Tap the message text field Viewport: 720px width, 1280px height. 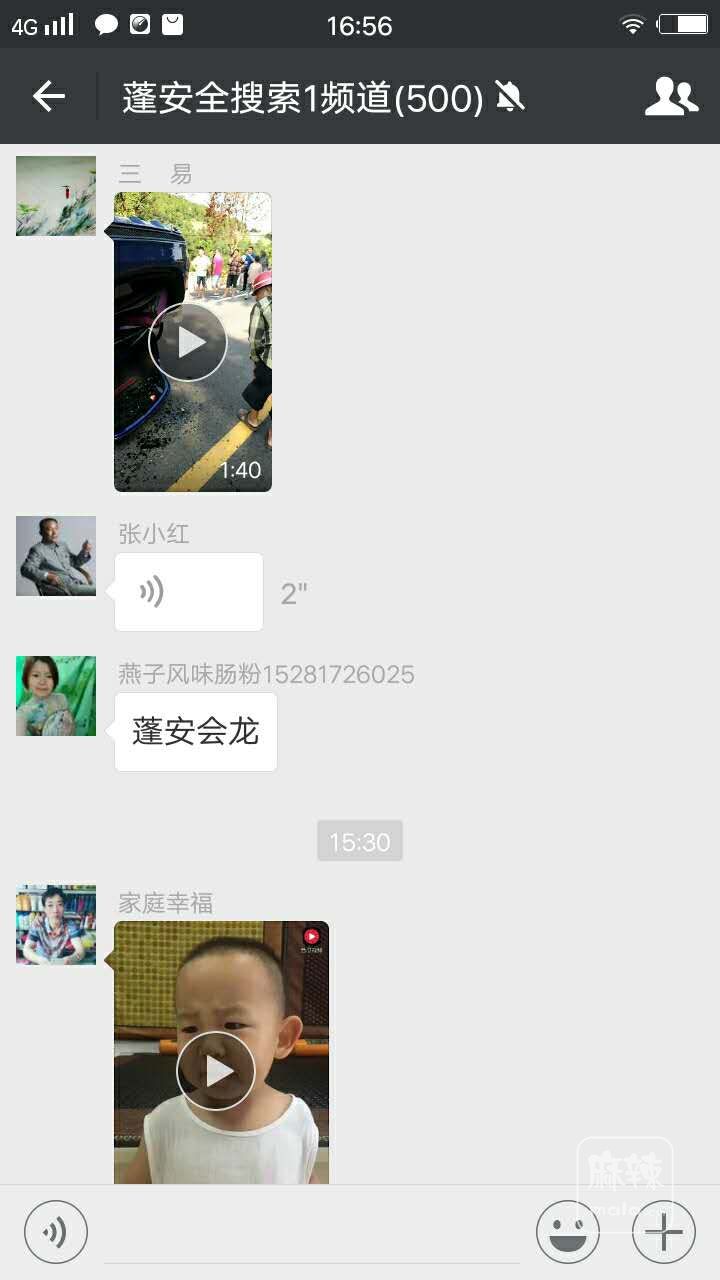coord(312,1234)
